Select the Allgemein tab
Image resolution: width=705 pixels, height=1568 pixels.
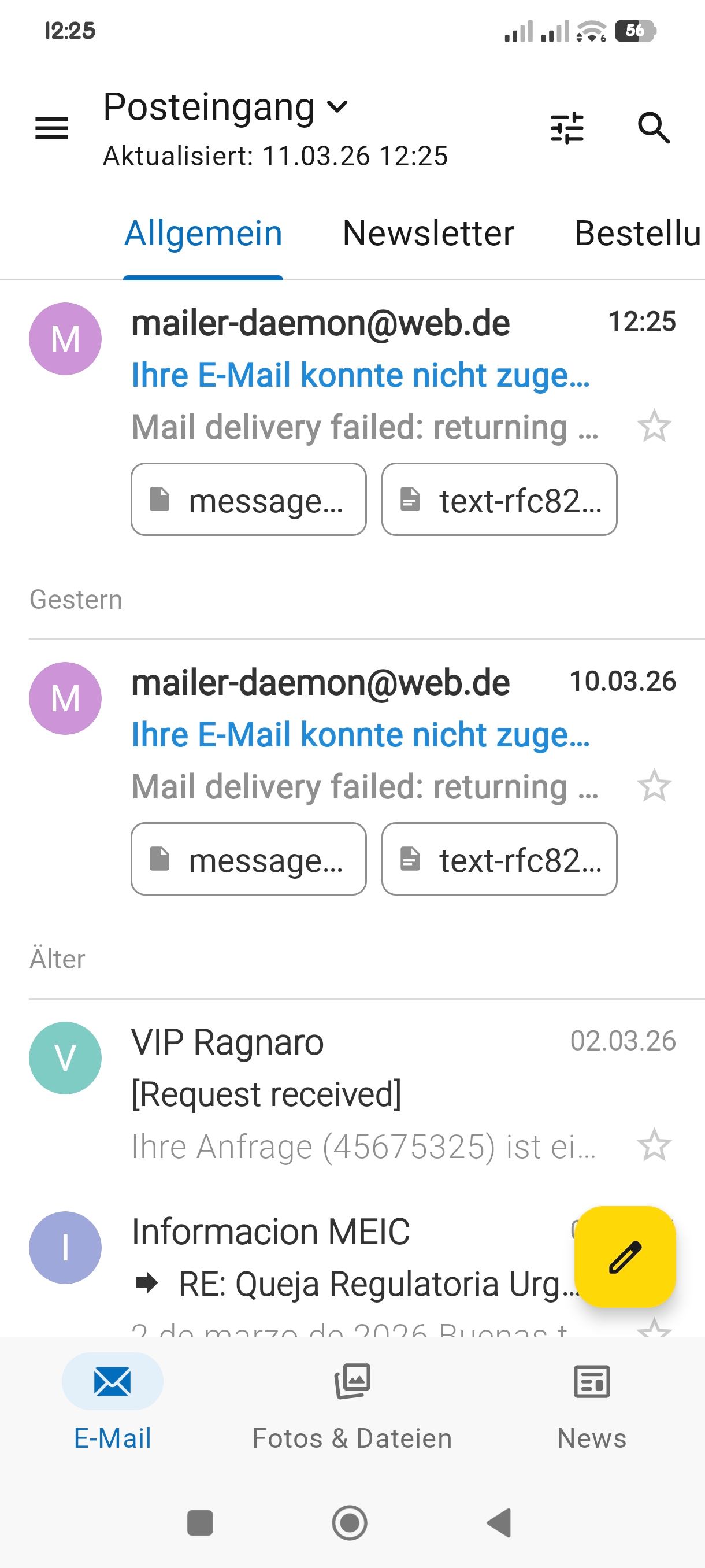pyautogui.click(x=203, y=234)
